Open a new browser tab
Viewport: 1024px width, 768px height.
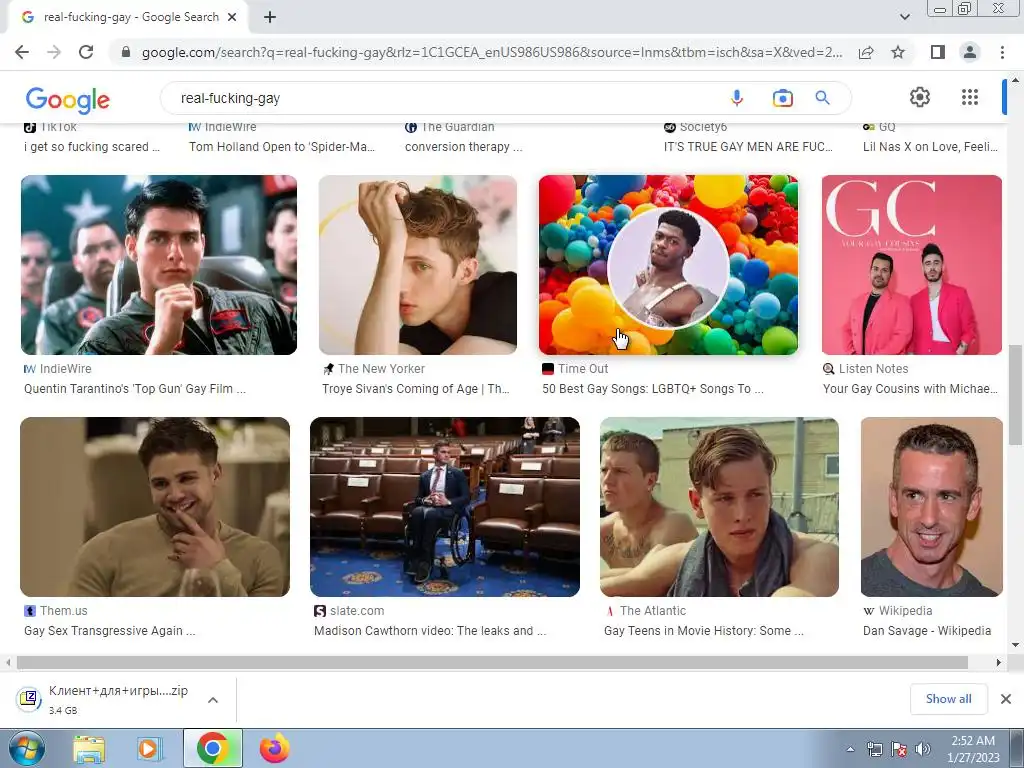pos(270,17)
